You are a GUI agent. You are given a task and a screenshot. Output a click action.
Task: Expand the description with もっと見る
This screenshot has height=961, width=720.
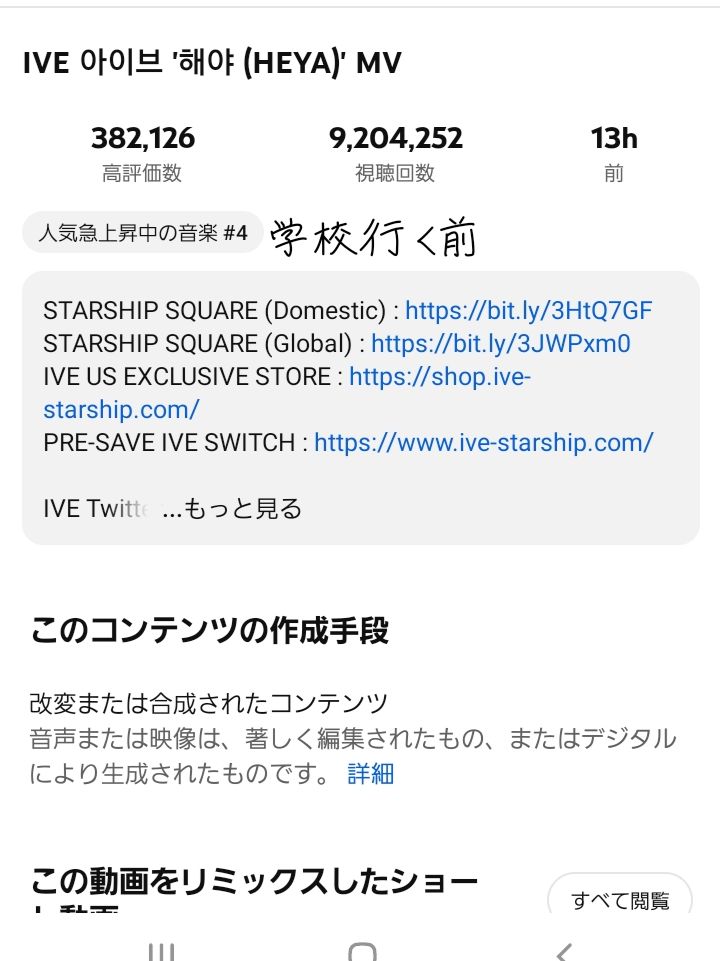pyautogui.click(x=232, y=508)
